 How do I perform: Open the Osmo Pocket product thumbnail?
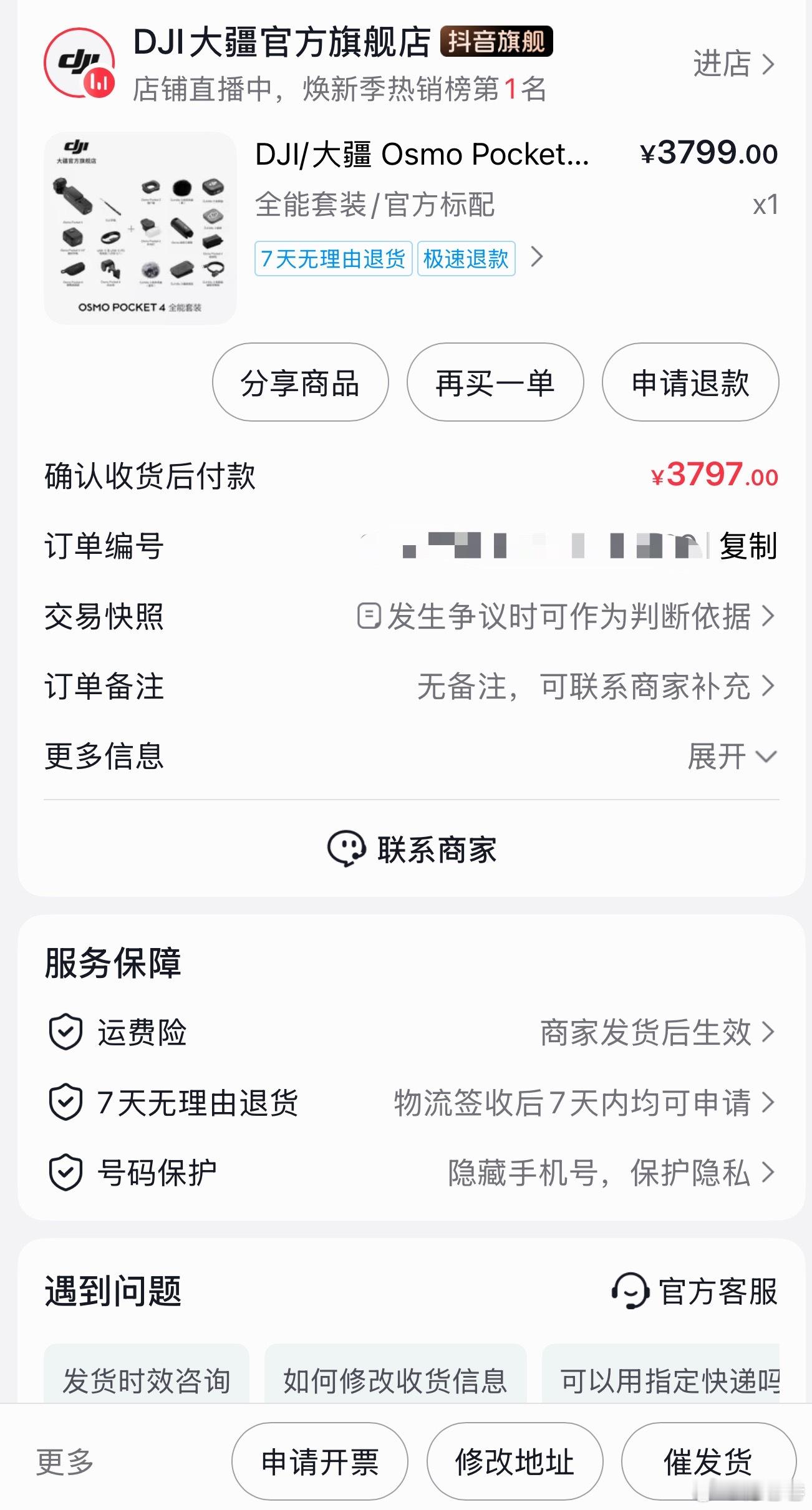(138, 226)
